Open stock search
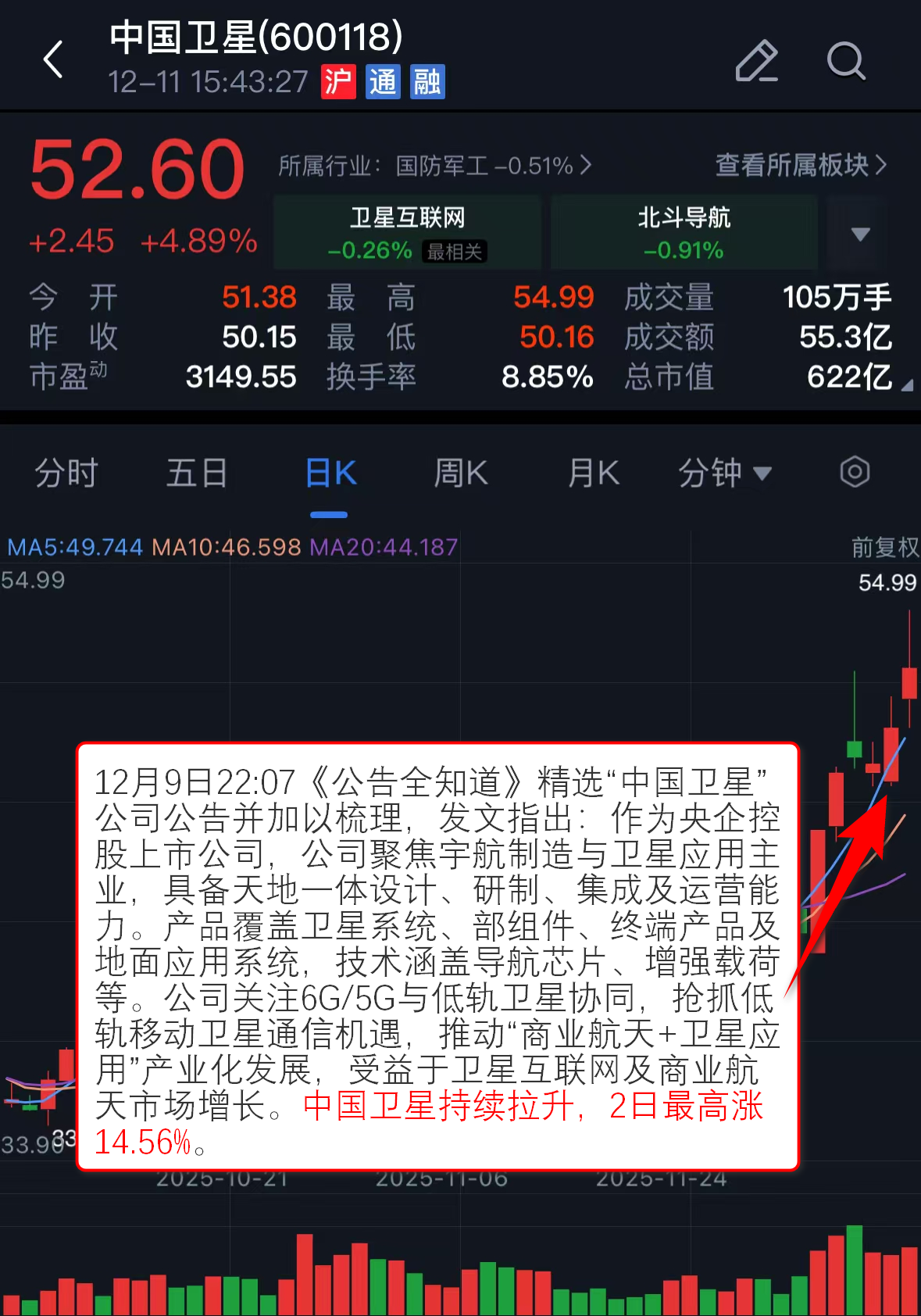 click(x=846, y=60)
